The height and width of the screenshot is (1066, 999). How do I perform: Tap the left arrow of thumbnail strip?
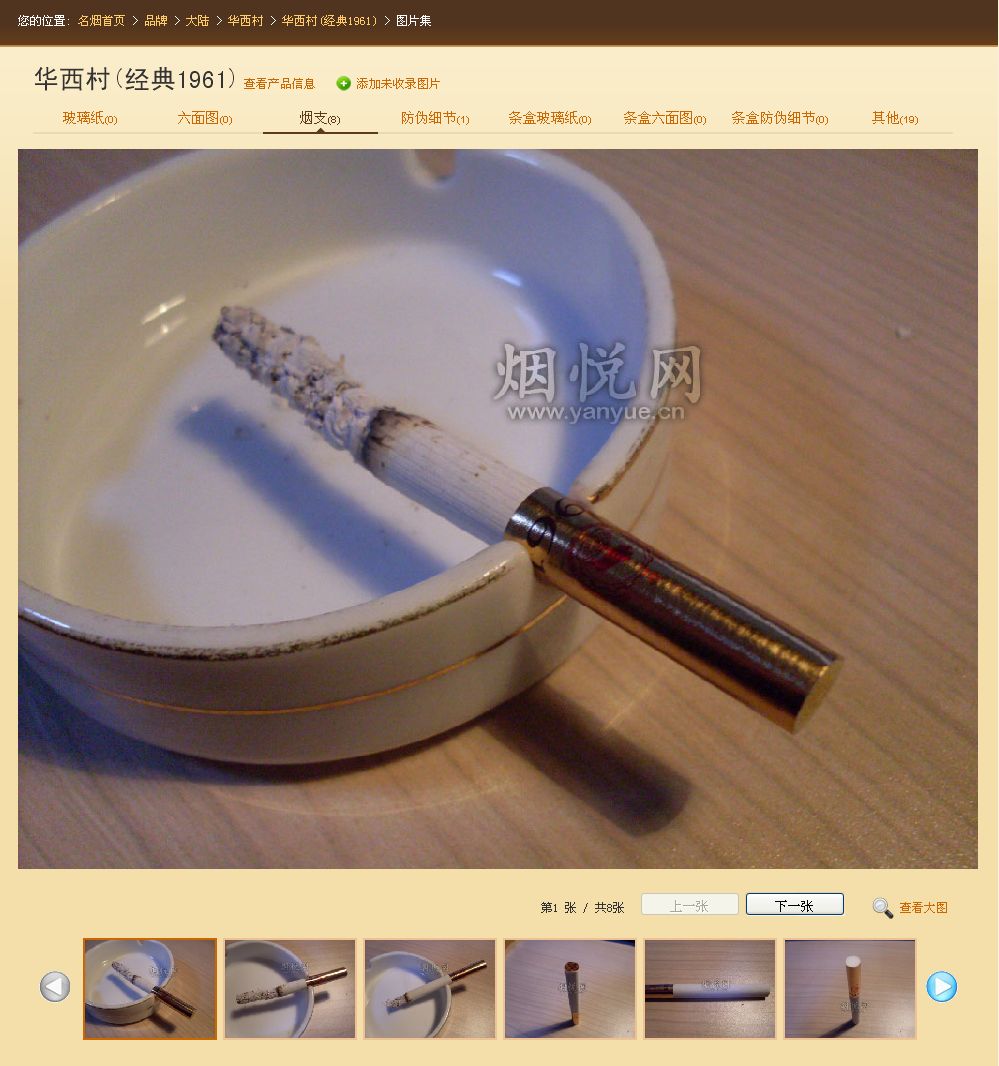[55, 987]
